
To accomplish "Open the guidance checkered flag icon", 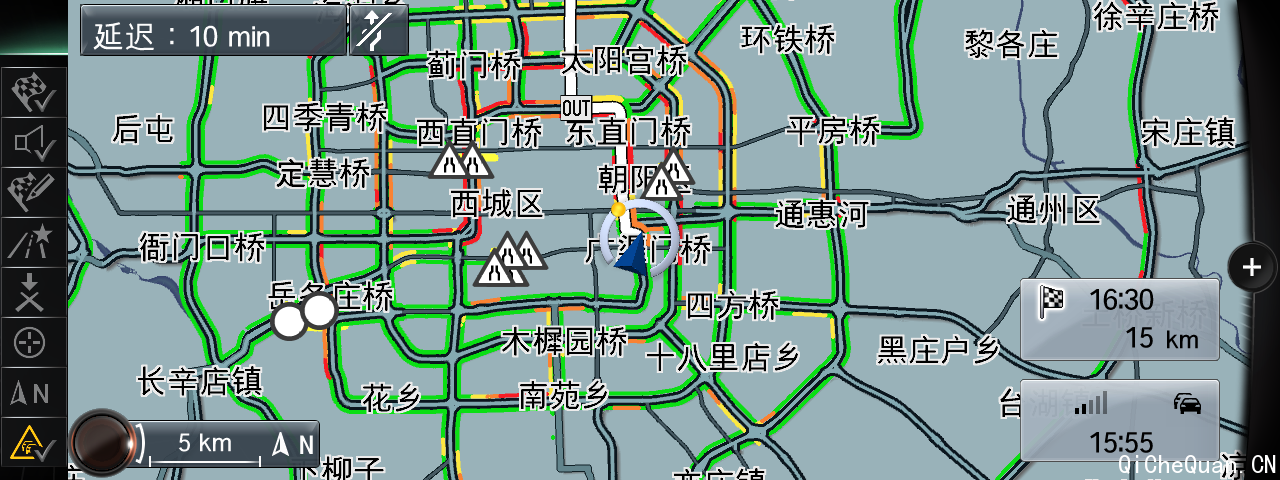I will (33, 92).
